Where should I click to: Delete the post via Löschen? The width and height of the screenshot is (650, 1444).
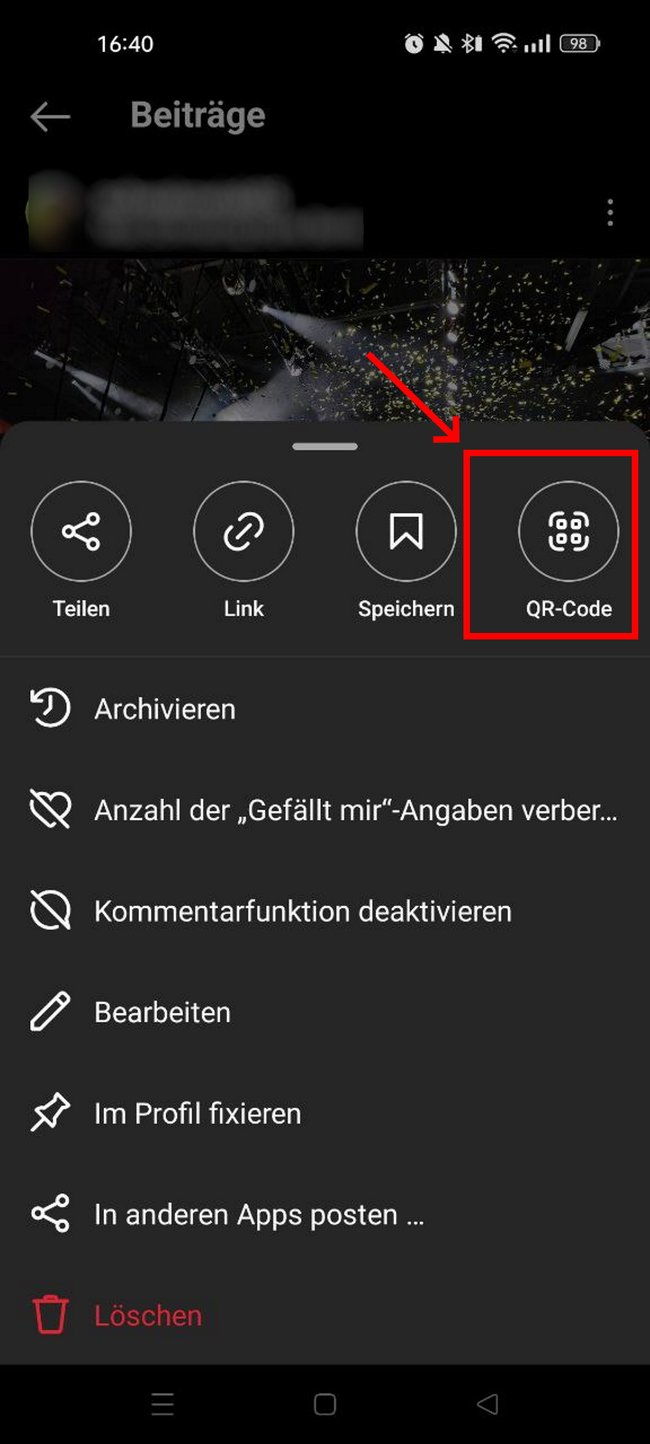coord(325,1315)
